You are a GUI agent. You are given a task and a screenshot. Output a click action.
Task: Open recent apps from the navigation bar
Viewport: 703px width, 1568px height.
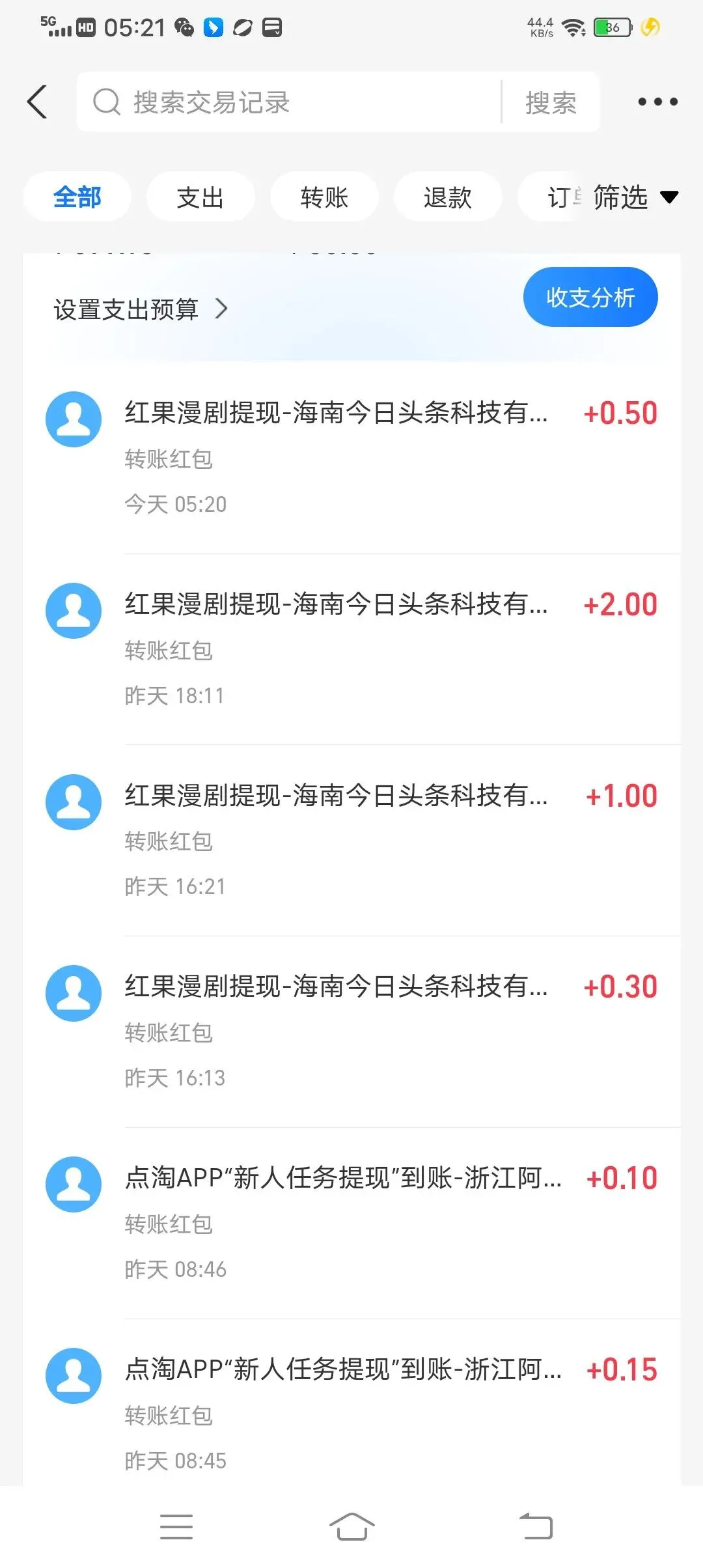pyautogui.click(x=176, y=1526)
